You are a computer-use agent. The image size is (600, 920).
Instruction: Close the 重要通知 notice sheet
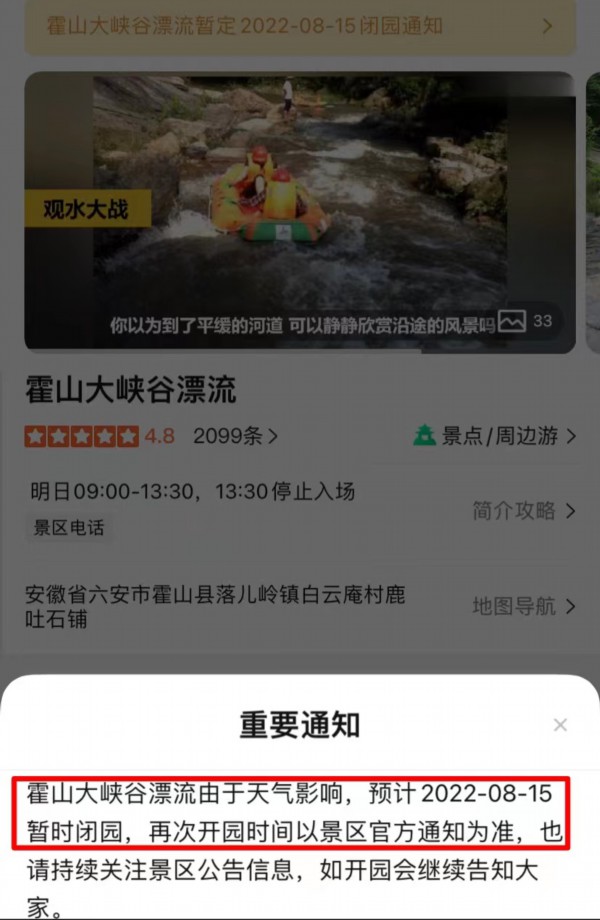point(560,725)
